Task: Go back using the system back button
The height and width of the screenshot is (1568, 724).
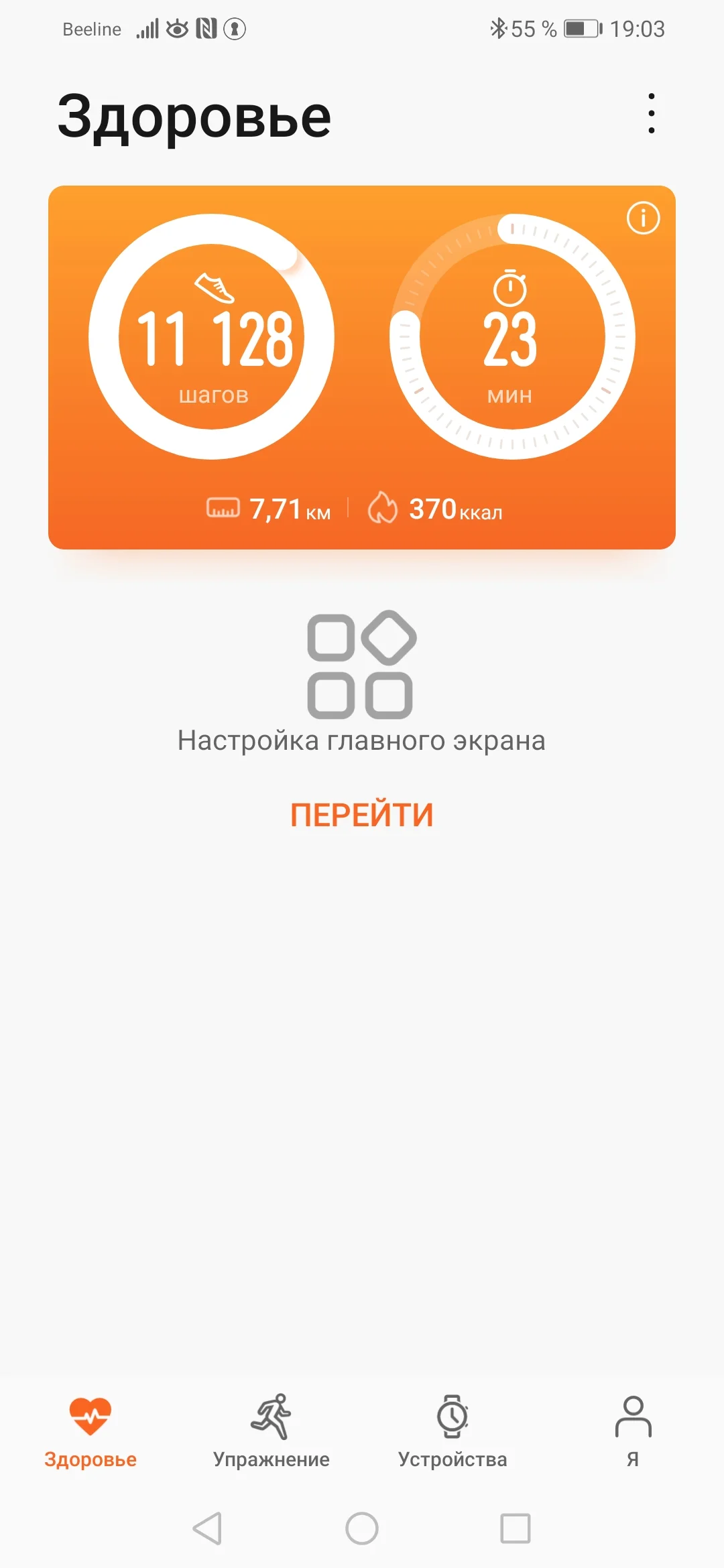Action: 207,1528
